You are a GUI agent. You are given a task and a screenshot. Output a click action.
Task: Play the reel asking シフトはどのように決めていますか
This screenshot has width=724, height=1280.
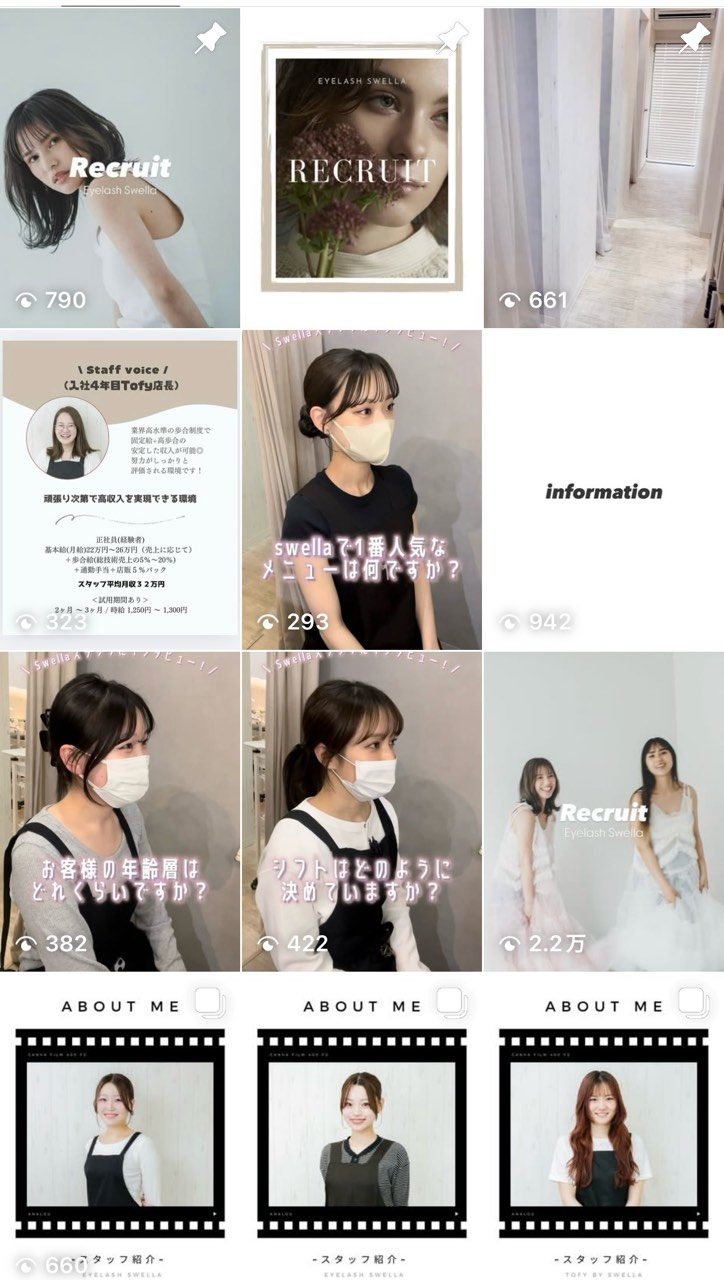361,812
